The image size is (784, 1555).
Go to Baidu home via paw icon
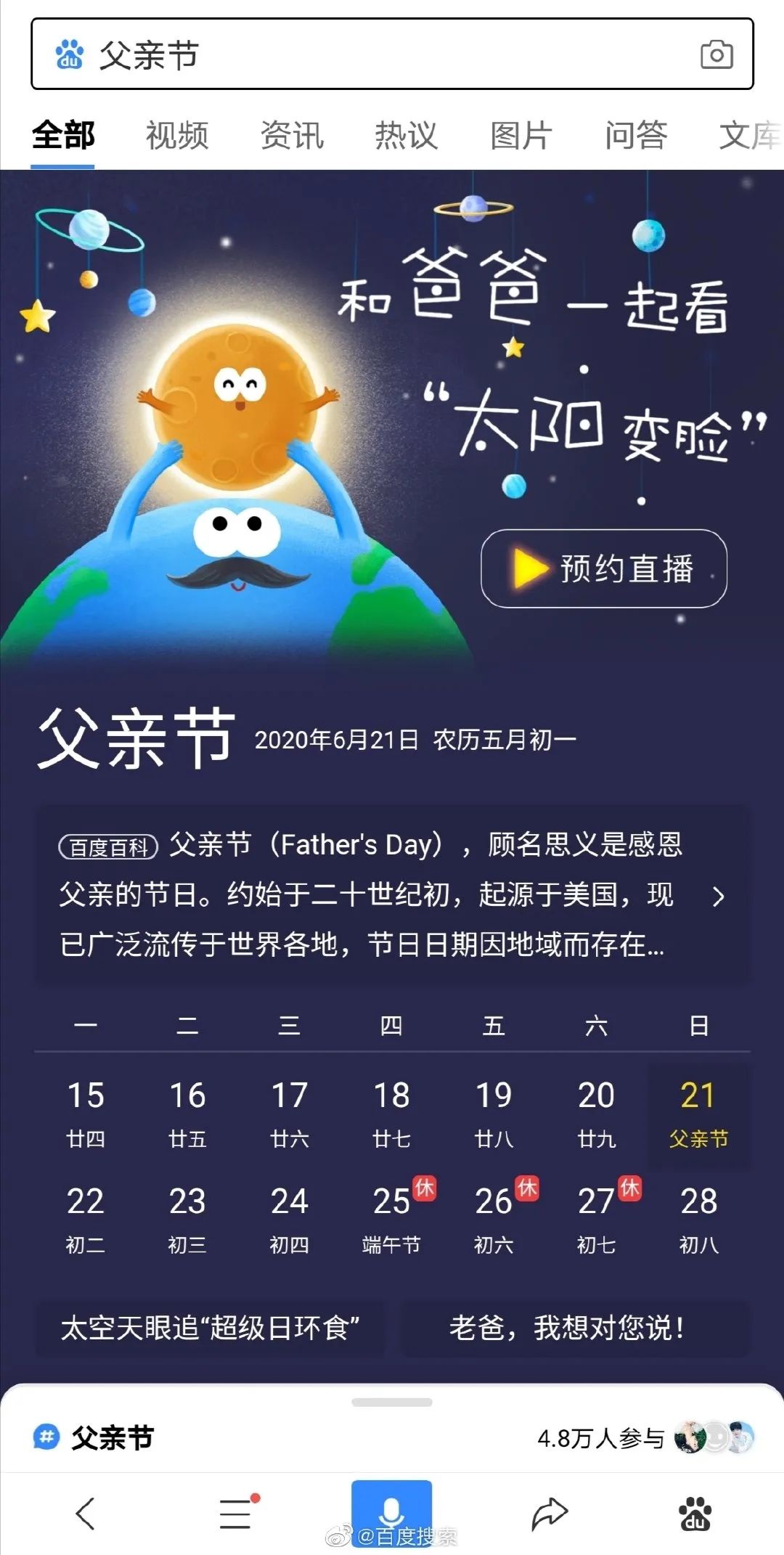pos(695,1514)
